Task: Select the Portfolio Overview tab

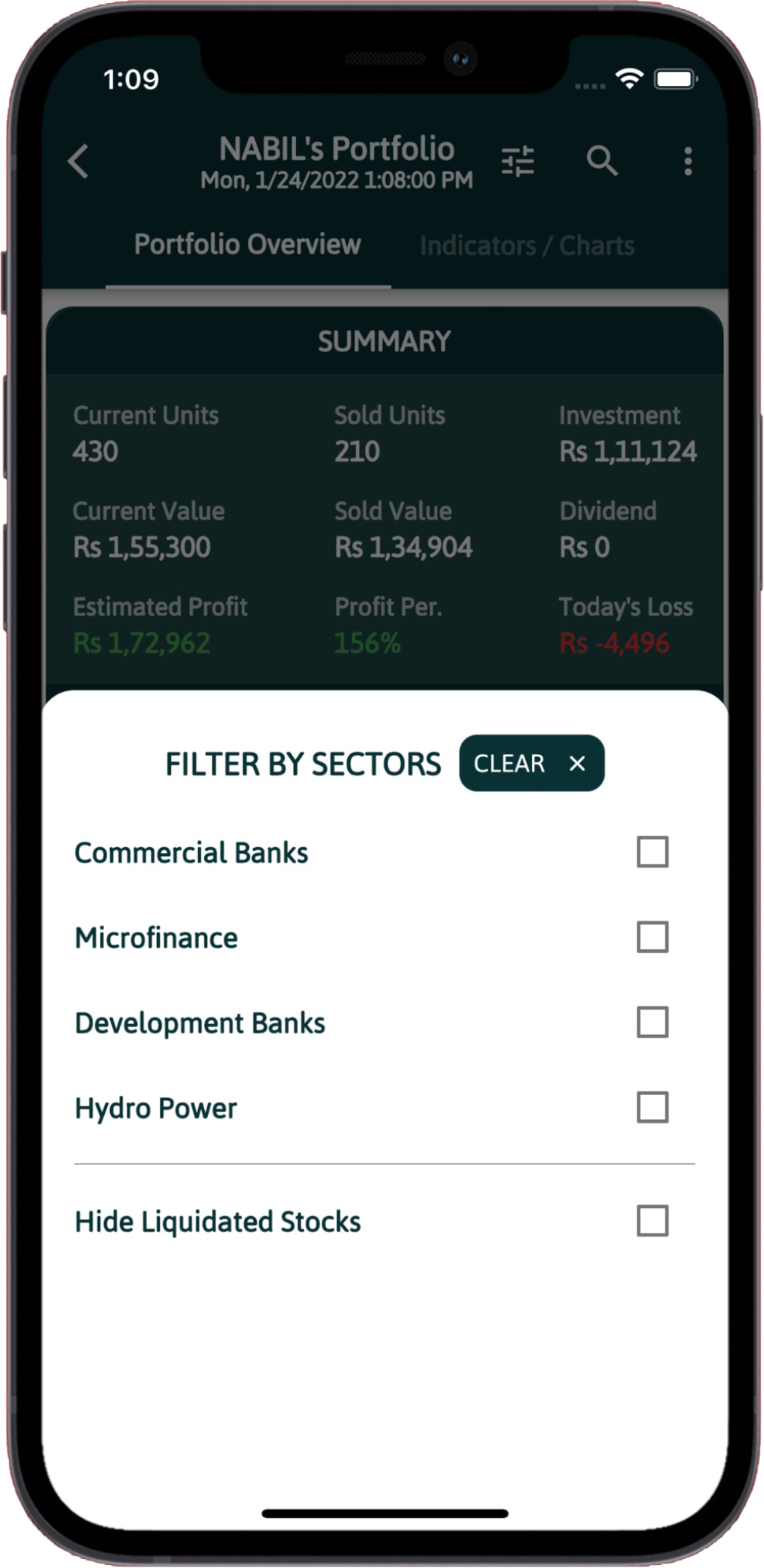Action: click(x=247, y=245)
